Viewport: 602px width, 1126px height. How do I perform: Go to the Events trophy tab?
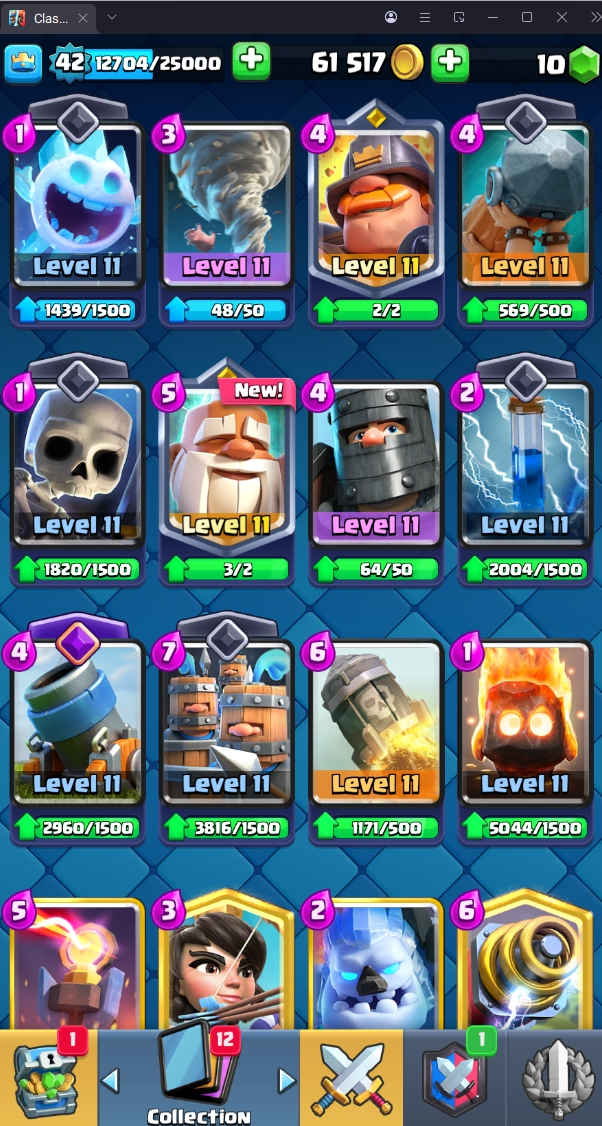tap(556, 1080)
